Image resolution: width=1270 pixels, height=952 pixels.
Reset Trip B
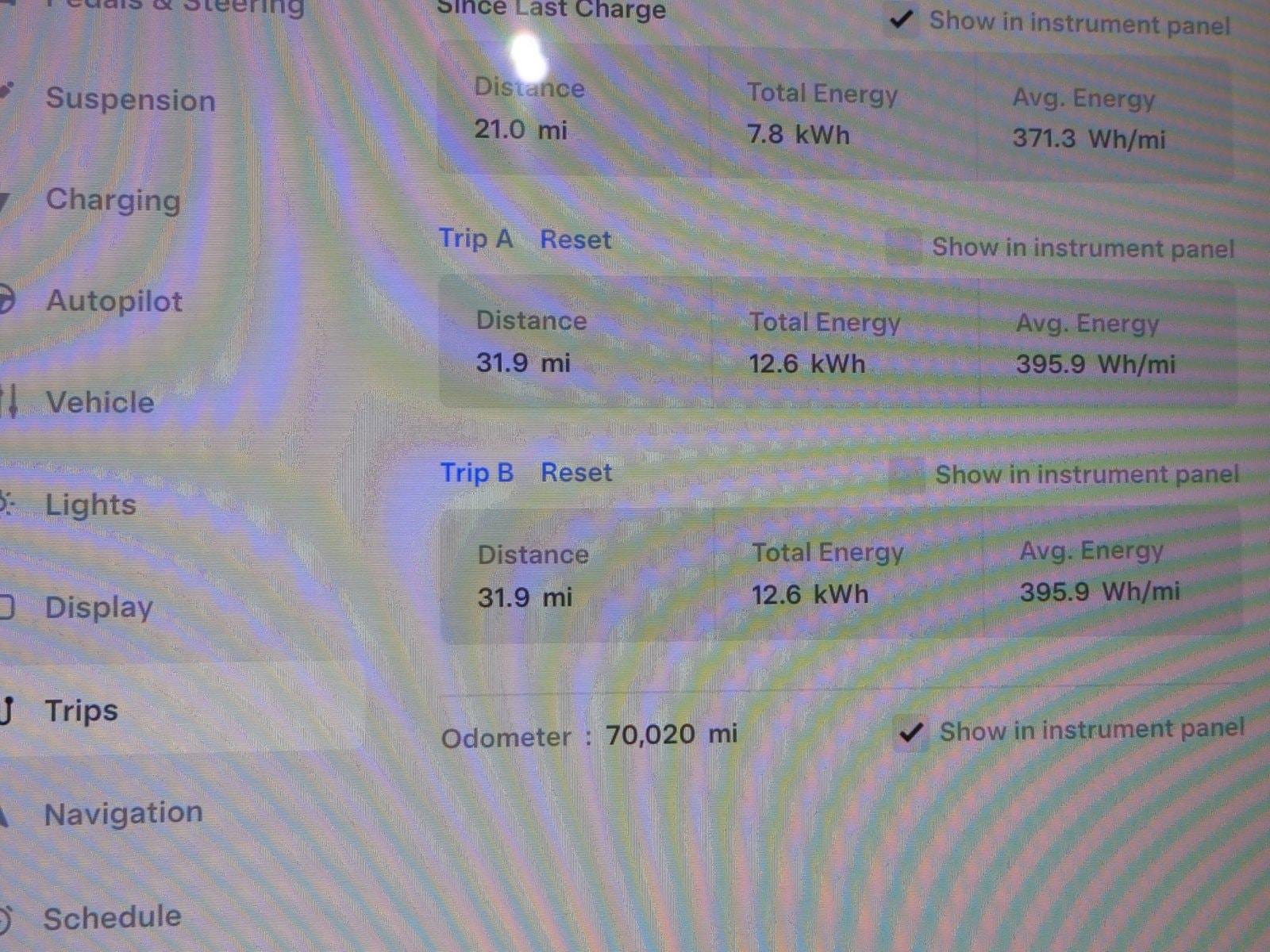click(576, 473)
